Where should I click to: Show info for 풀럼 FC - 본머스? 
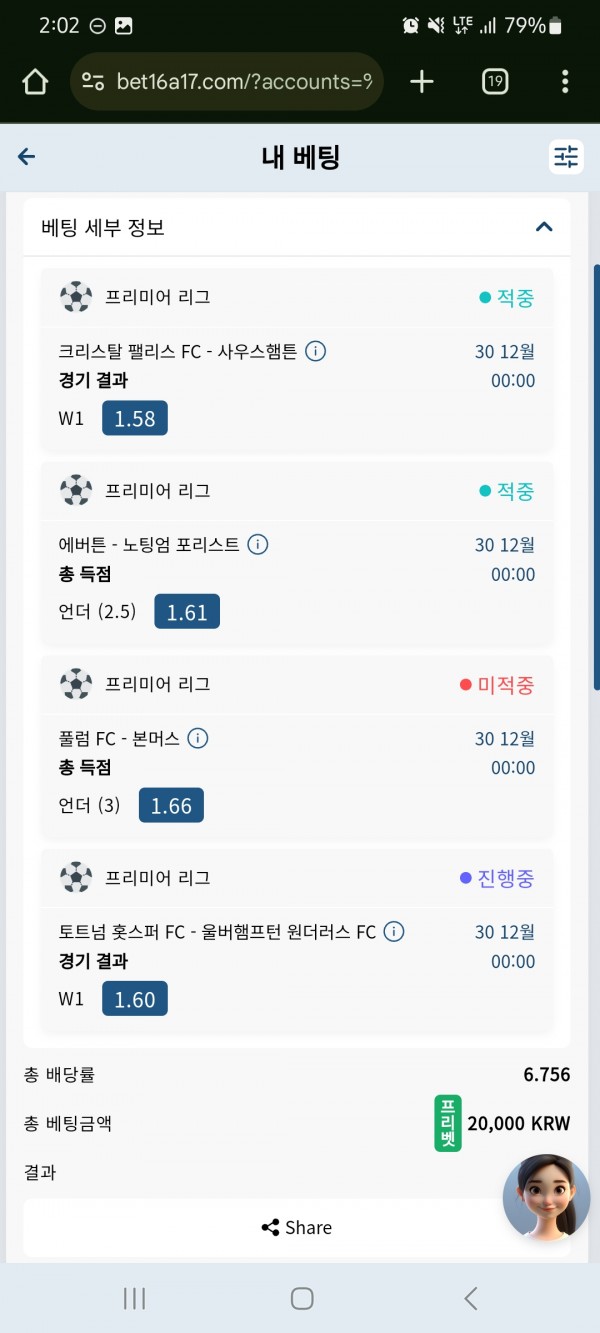(x=198, y=739)
